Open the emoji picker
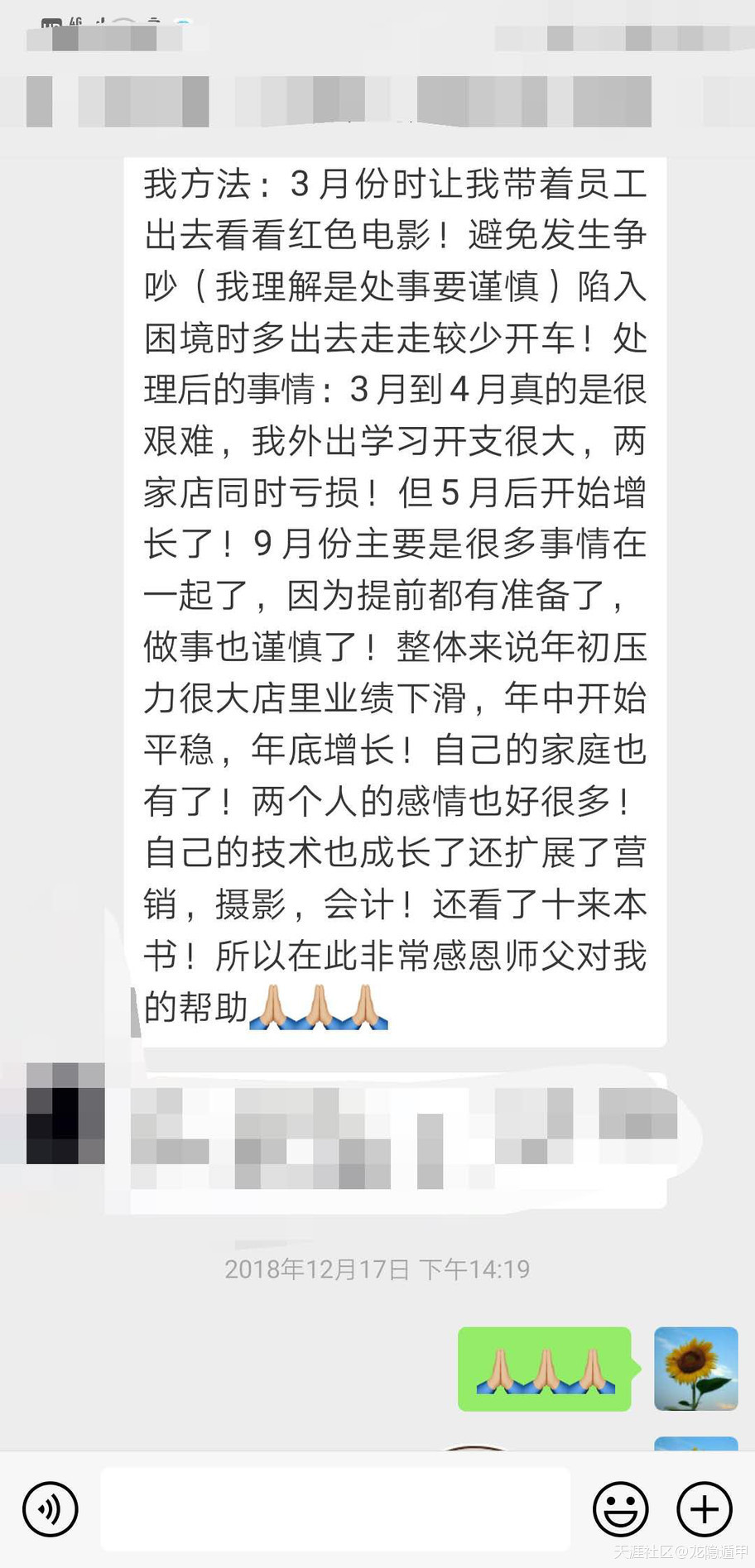Viewport: 755px width, 1568px height. point(620,1509)
